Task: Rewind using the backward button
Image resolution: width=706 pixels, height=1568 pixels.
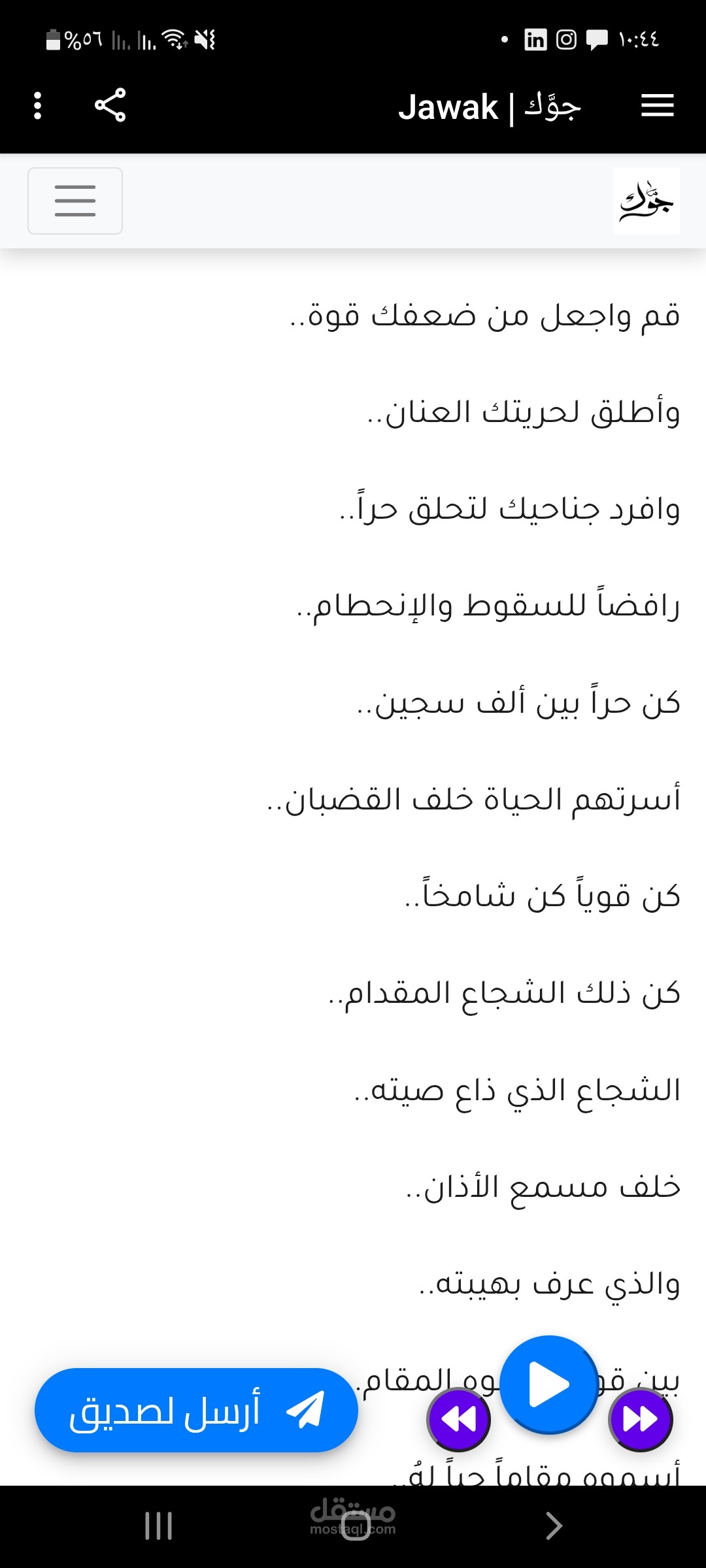Action: [x=459, y=1420]
